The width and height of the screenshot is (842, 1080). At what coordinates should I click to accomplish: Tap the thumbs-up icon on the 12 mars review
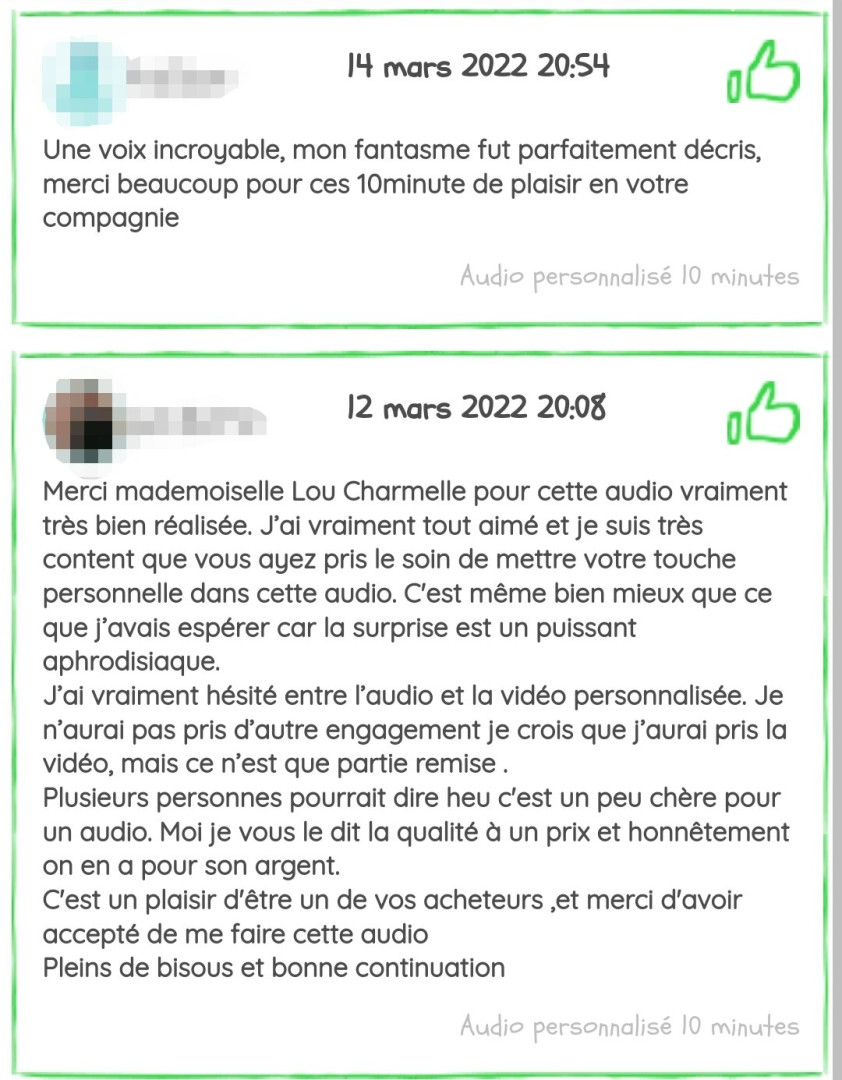click(764, 415)
